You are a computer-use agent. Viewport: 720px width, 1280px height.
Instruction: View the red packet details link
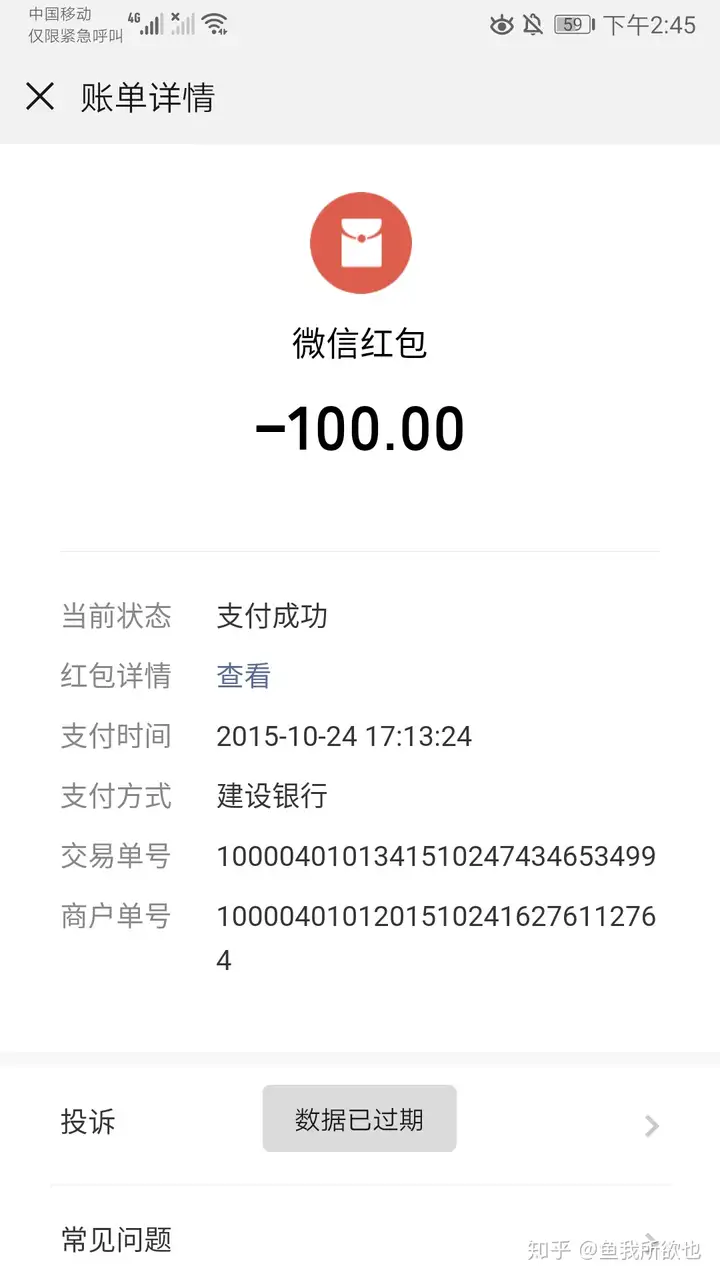tap(243, 676)
